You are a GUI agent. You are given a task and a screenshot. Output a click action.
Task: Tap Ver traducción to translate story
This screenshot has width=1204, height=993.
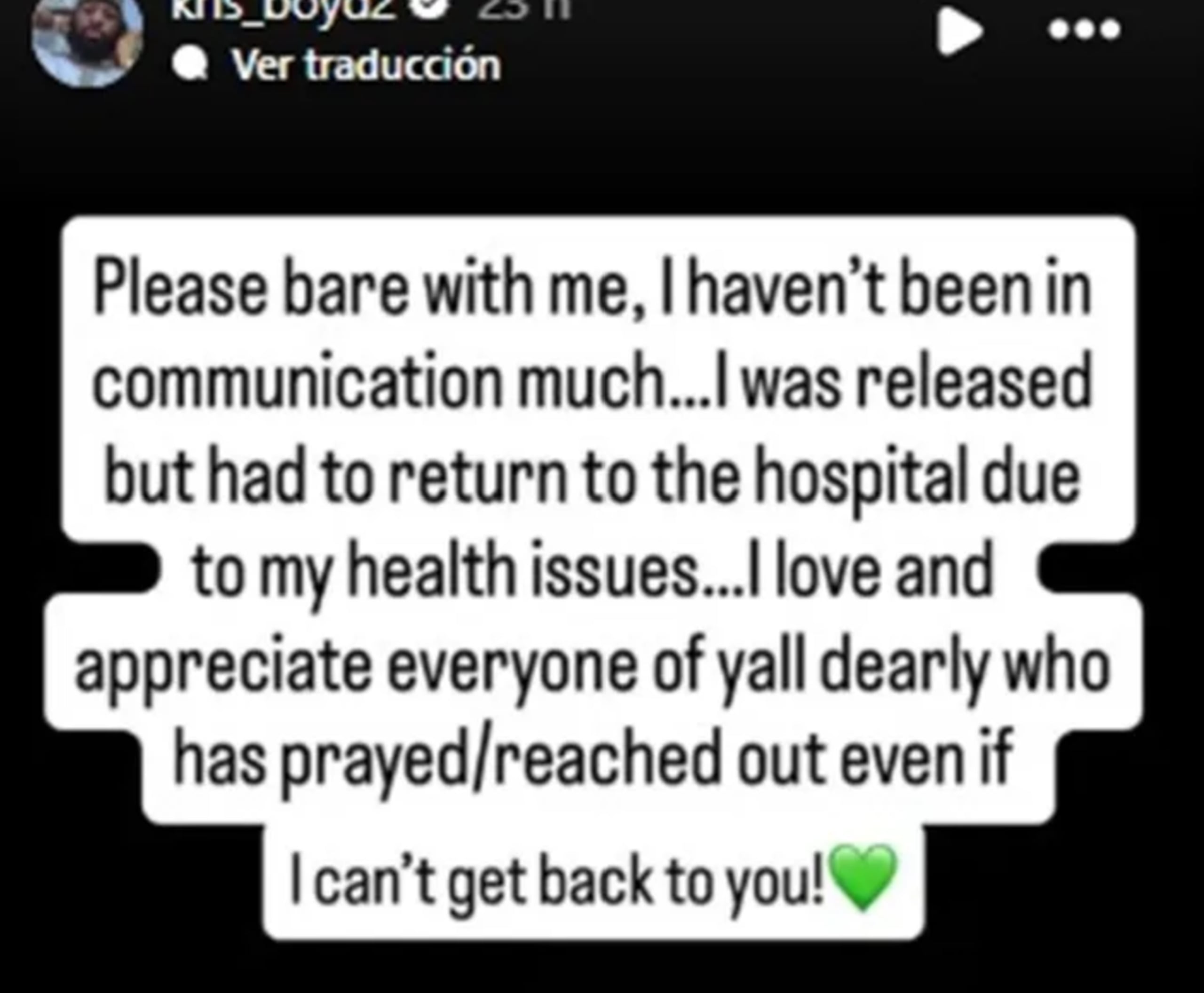(x=365, y=66)
